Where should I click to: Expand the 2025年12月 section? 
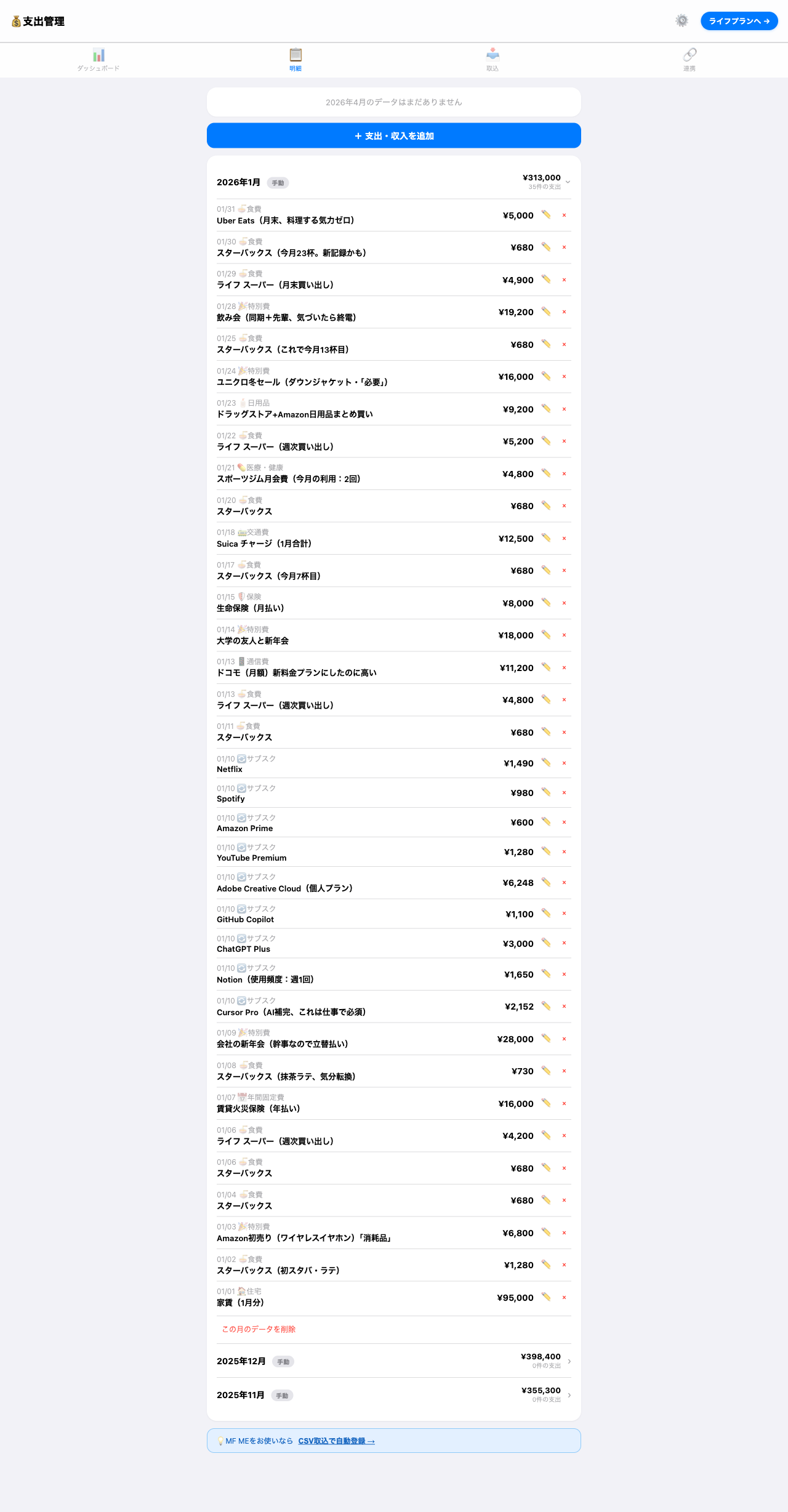569,1361
